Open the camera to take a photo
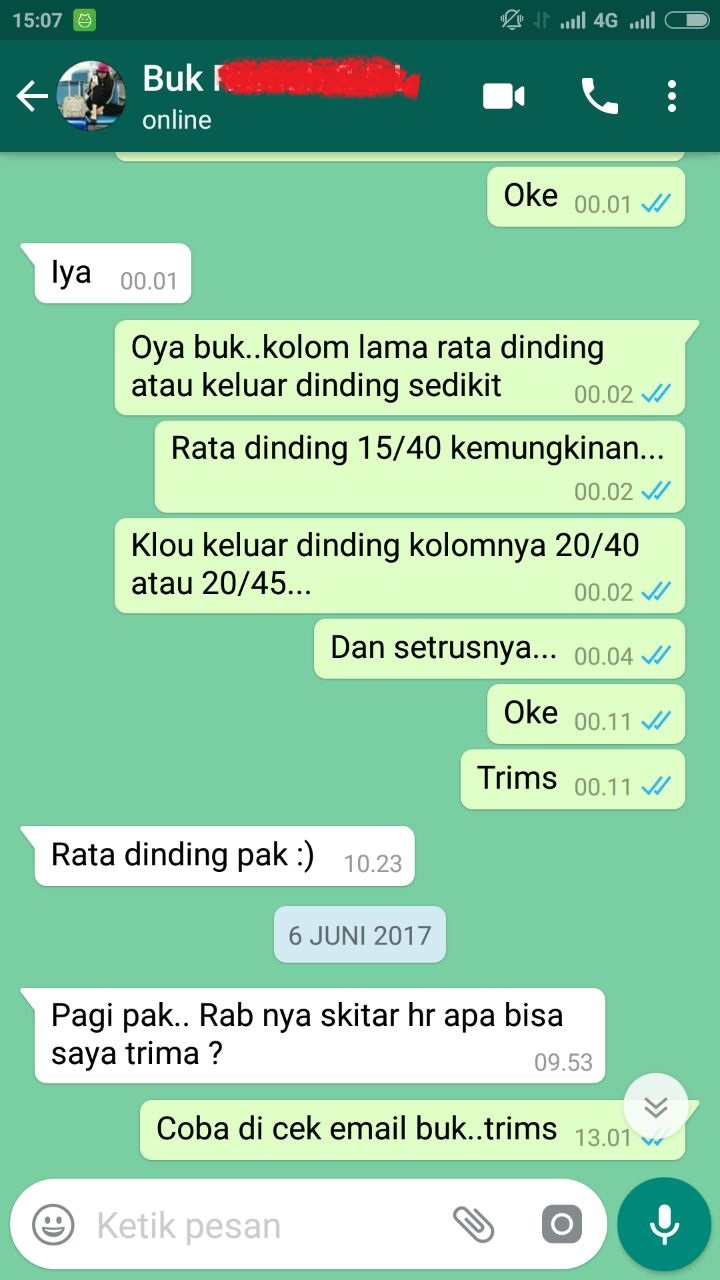 (x=560, y=1223)
